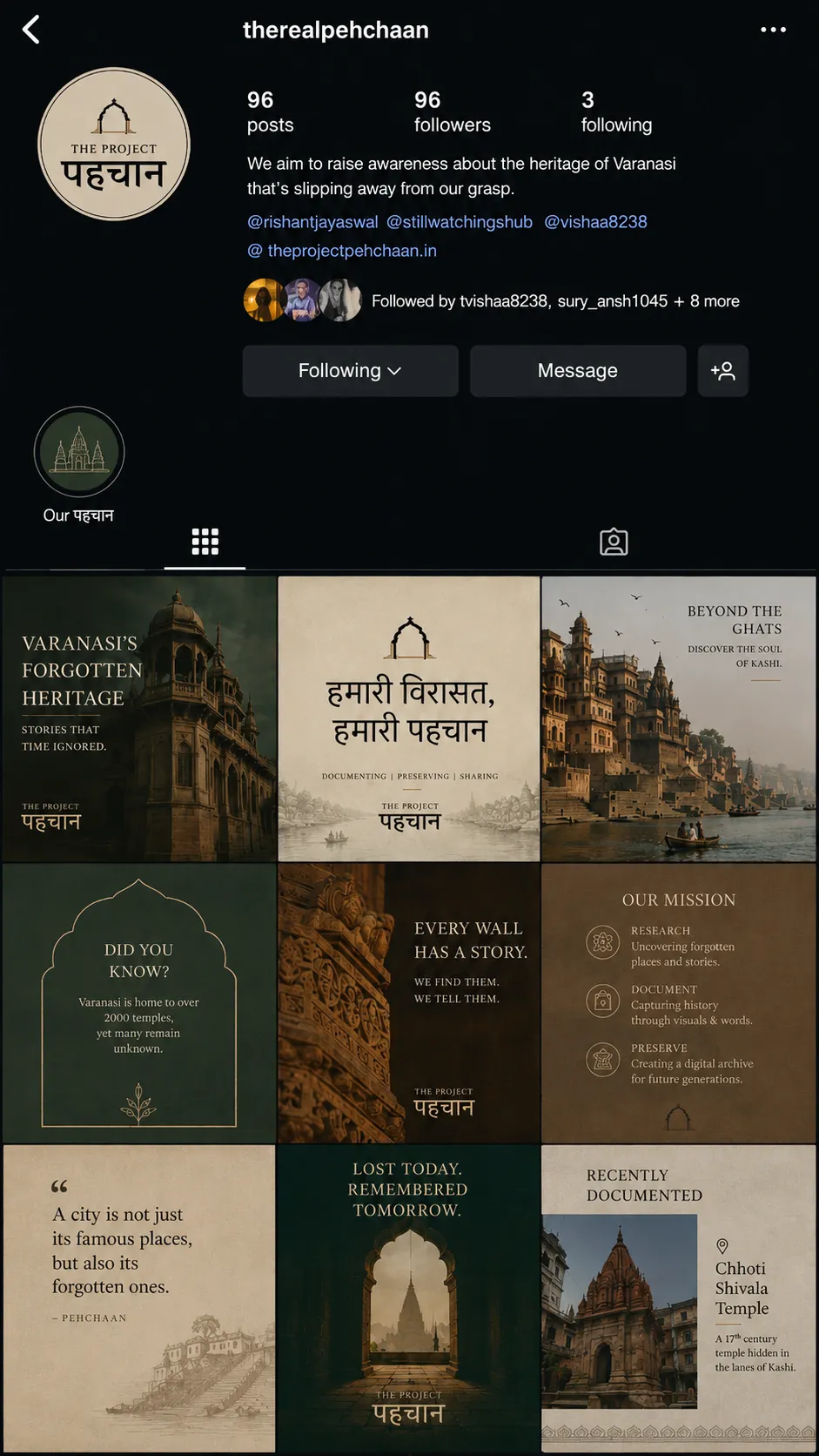
Task: Open the @vishaa8238 profile link
Action: point(595,222)
